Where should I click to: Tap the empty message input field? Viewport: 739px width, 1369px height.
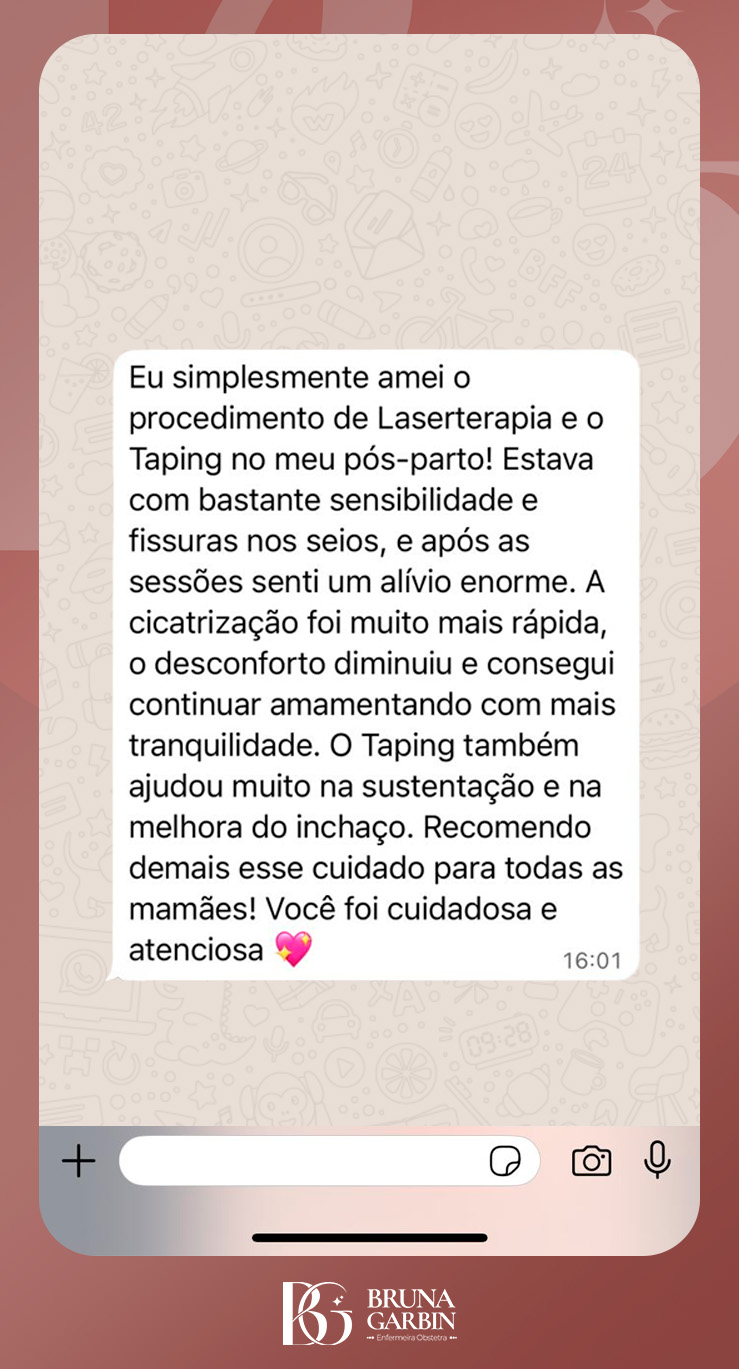300,1161
